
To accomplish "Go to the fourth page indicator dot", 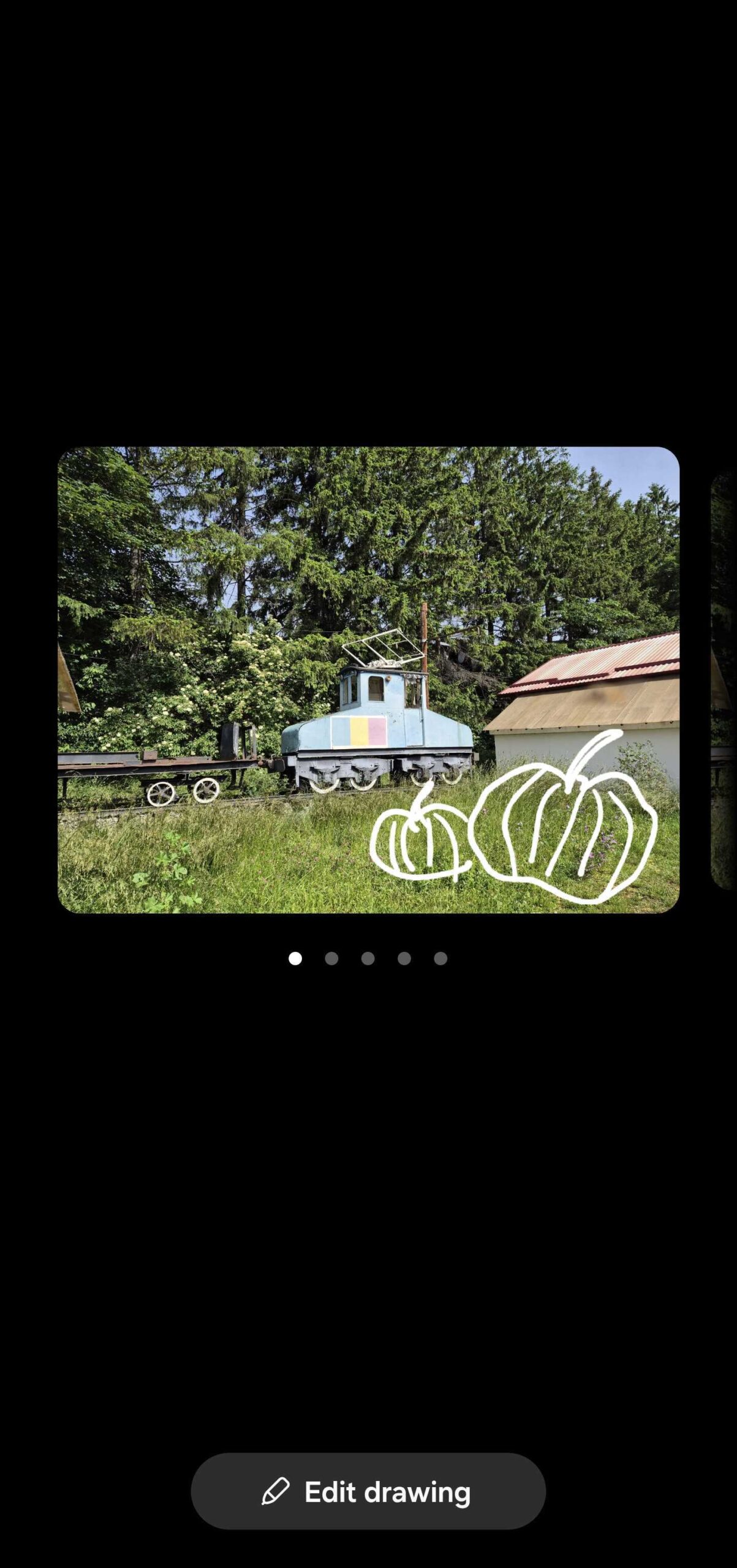I will click(x=404, y=959).
